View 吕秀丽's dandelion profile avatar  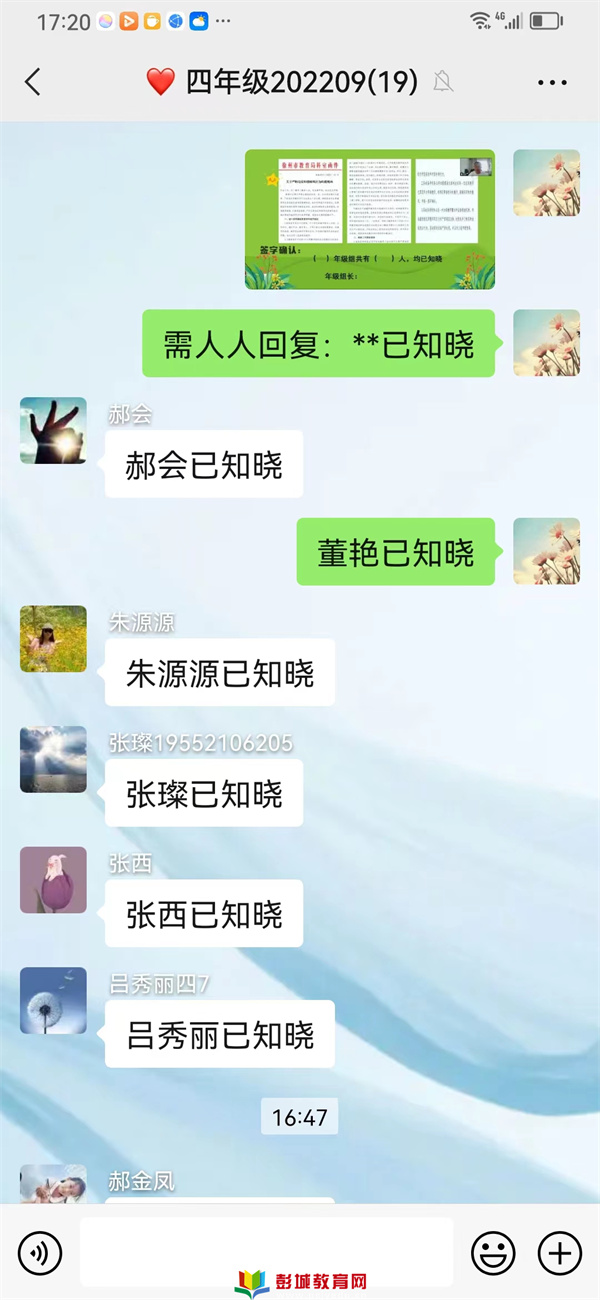point(53,1000)
